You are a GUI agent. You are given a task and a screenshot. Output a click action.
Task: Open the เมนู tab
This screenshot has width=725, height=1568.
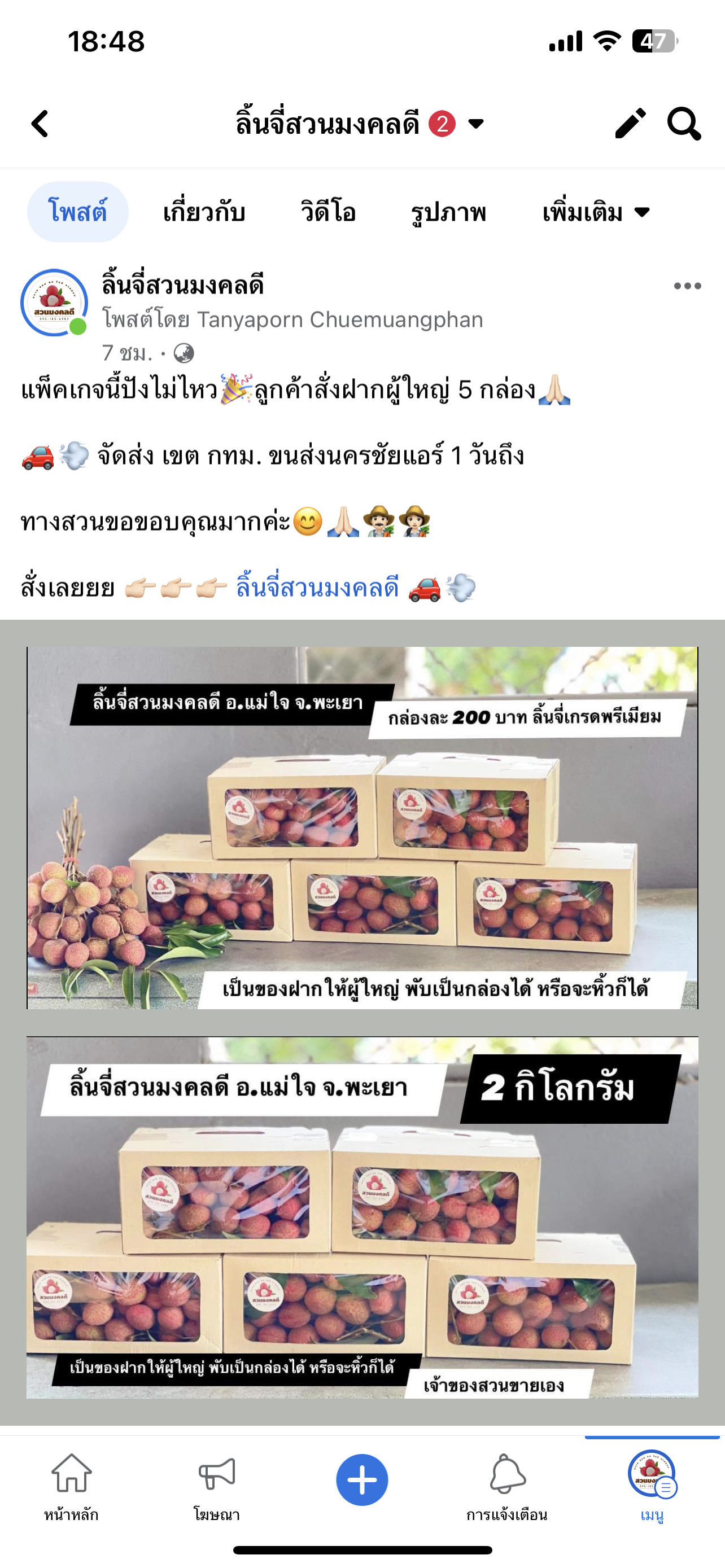652,1486
